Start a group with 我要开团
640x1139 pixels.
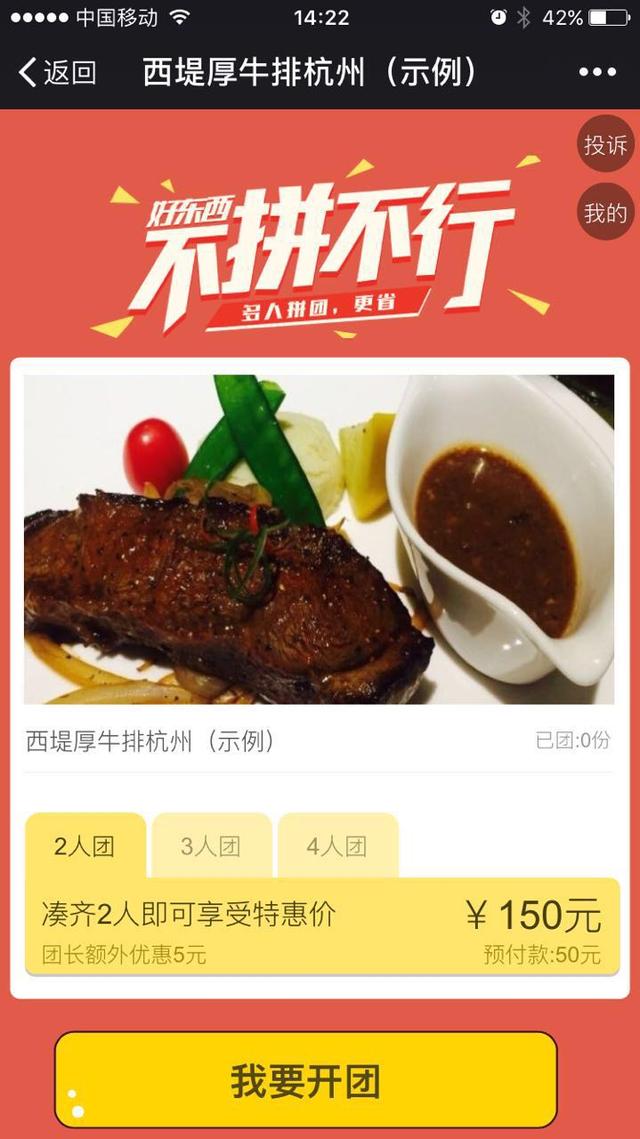[x=305, y=1081]
